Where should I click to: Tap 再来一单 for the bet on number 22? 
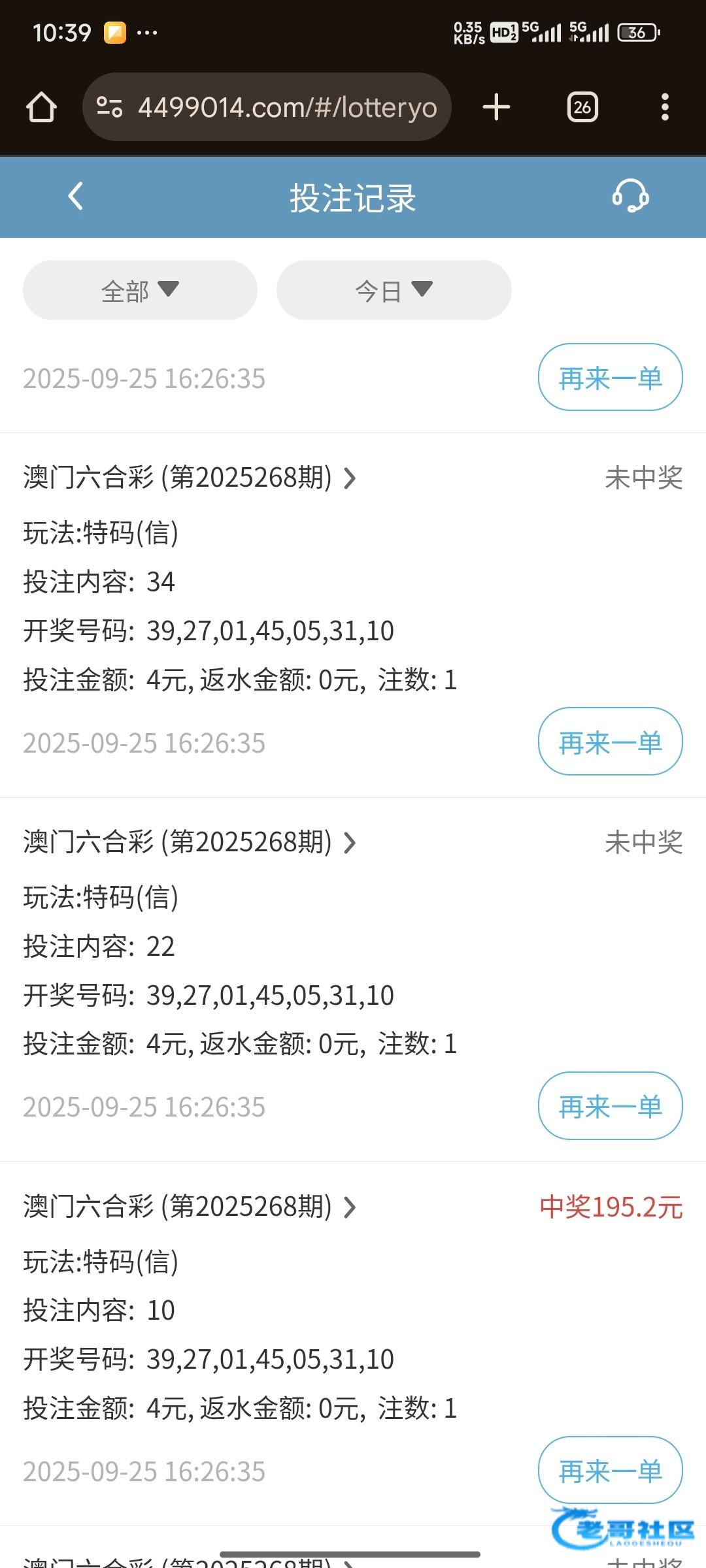[x=611, y=1106]
